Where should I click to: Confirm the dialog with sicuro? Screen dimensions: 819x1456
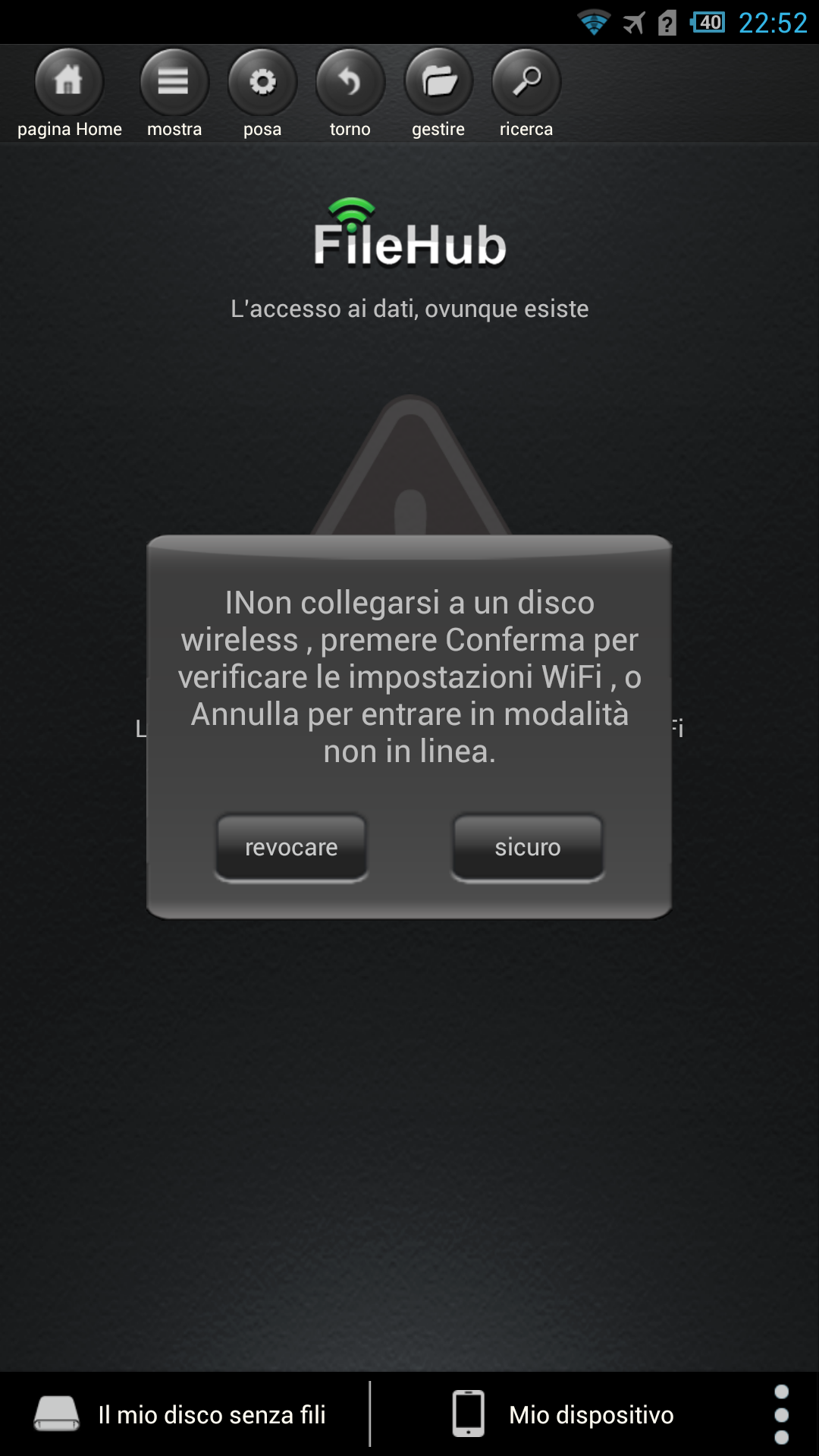[528, 848]
